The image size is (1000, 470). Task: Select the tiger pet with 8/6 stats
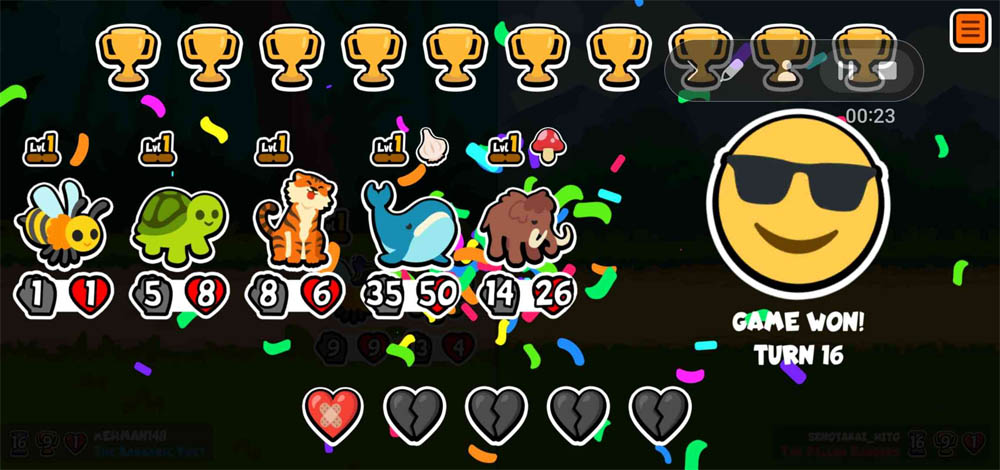tap(296, 220)
